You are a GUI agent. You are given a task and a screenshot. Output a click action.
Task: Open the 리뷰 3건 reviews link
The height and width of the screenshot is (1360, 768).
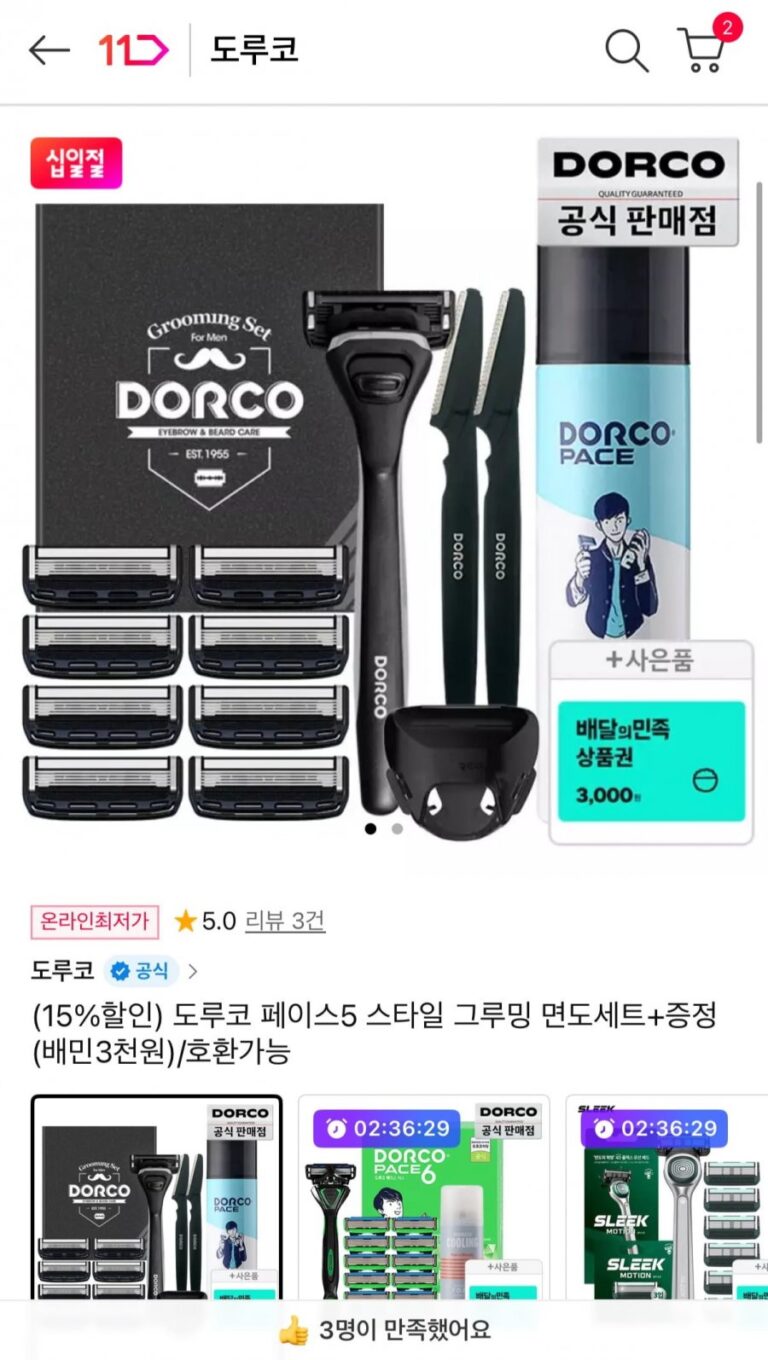[x=285, y=921]
